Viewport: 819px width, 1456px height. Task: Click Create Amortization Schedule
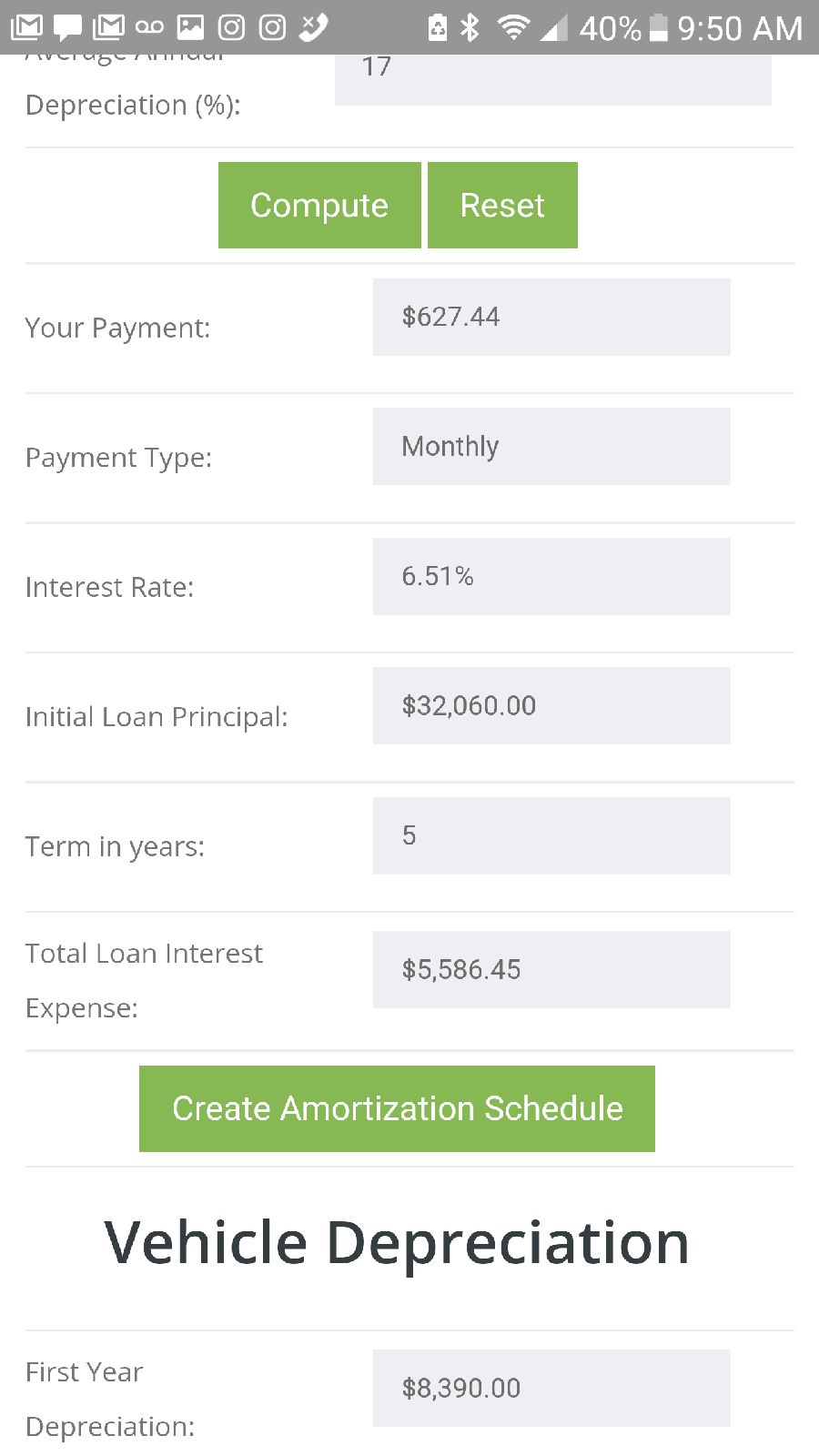[x=397, y=1108]
